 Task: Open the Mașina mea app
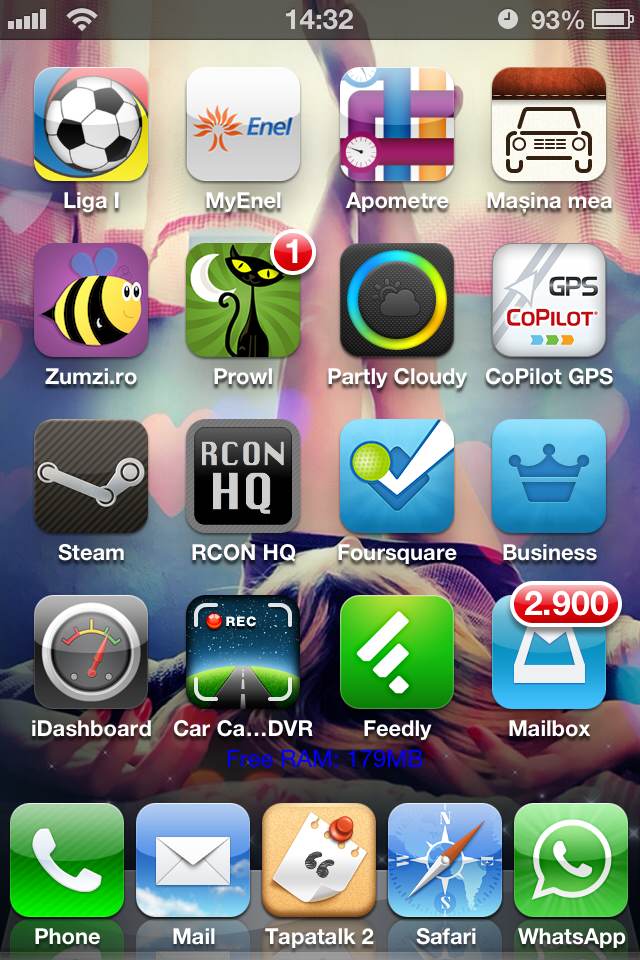(549, 124)
